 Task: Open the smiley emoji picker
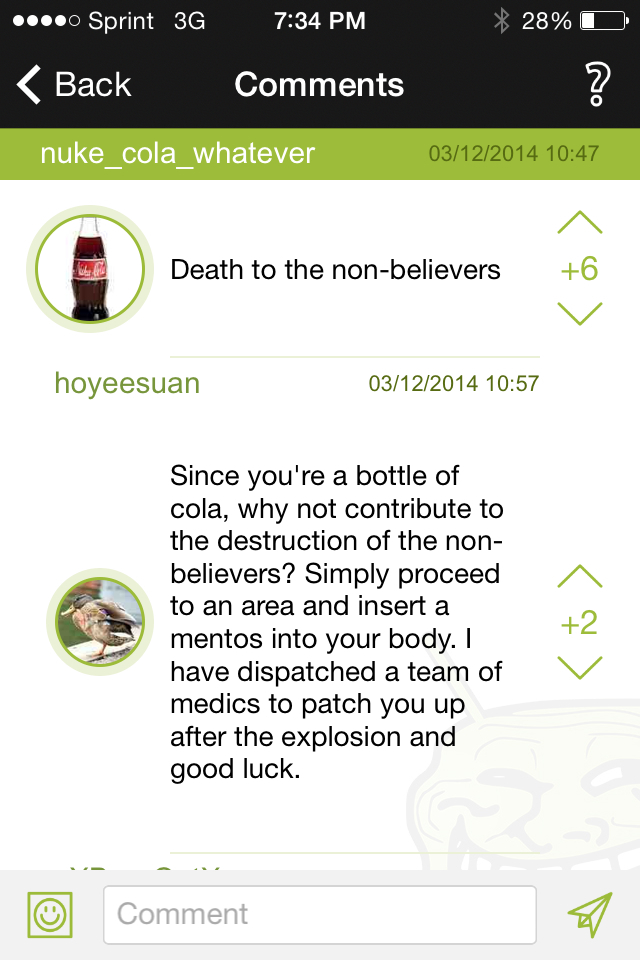coord(50,914)
